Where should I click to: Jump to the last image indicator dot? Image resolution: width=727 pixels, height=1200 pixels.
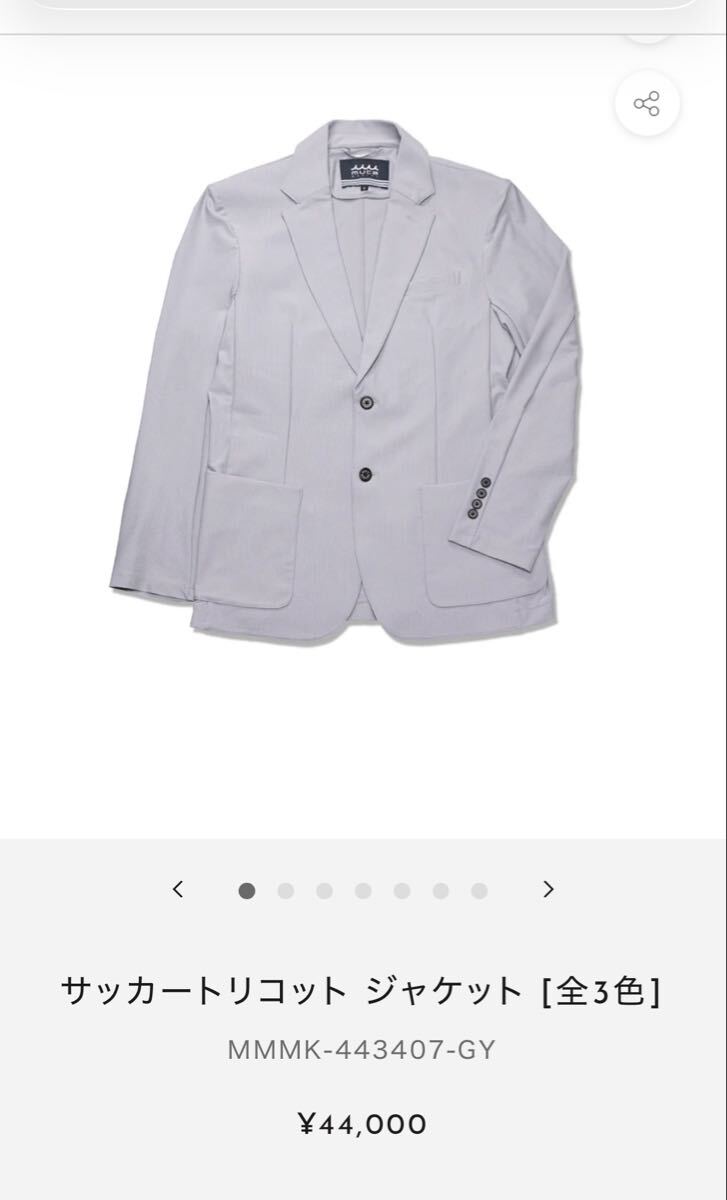479,891
